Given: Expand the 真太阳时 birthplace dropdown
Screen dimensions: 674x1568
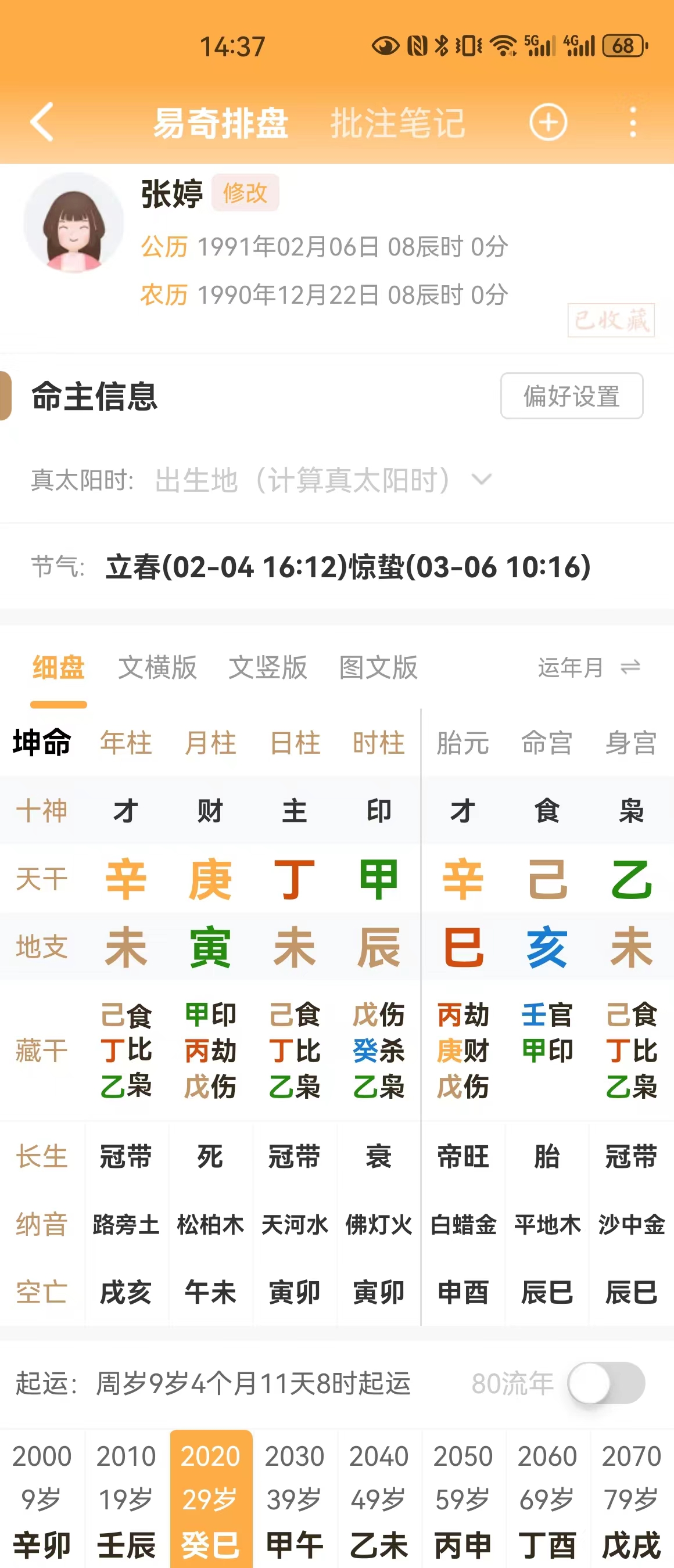Looking at the screenshot, I should 482,480.
